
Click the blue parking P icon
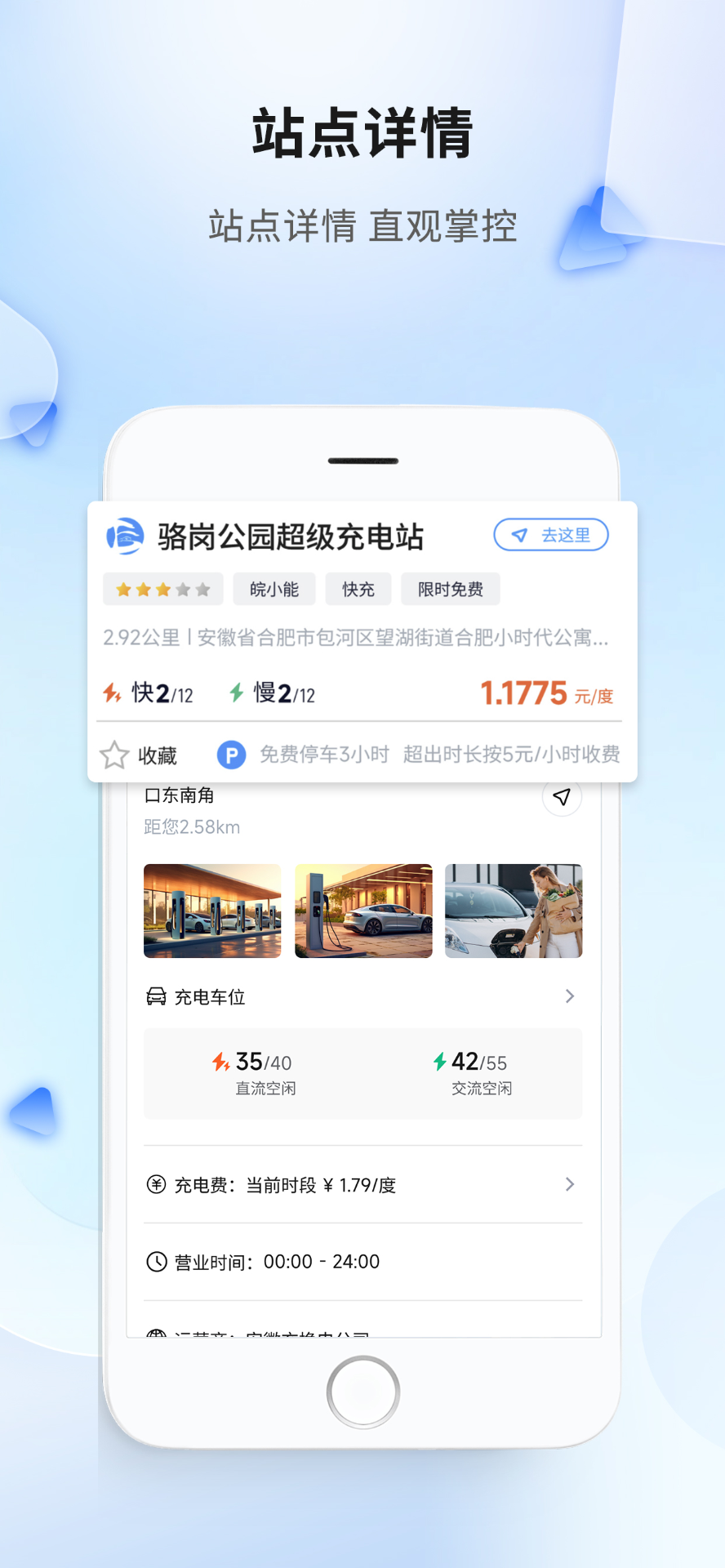coord(231,755)
